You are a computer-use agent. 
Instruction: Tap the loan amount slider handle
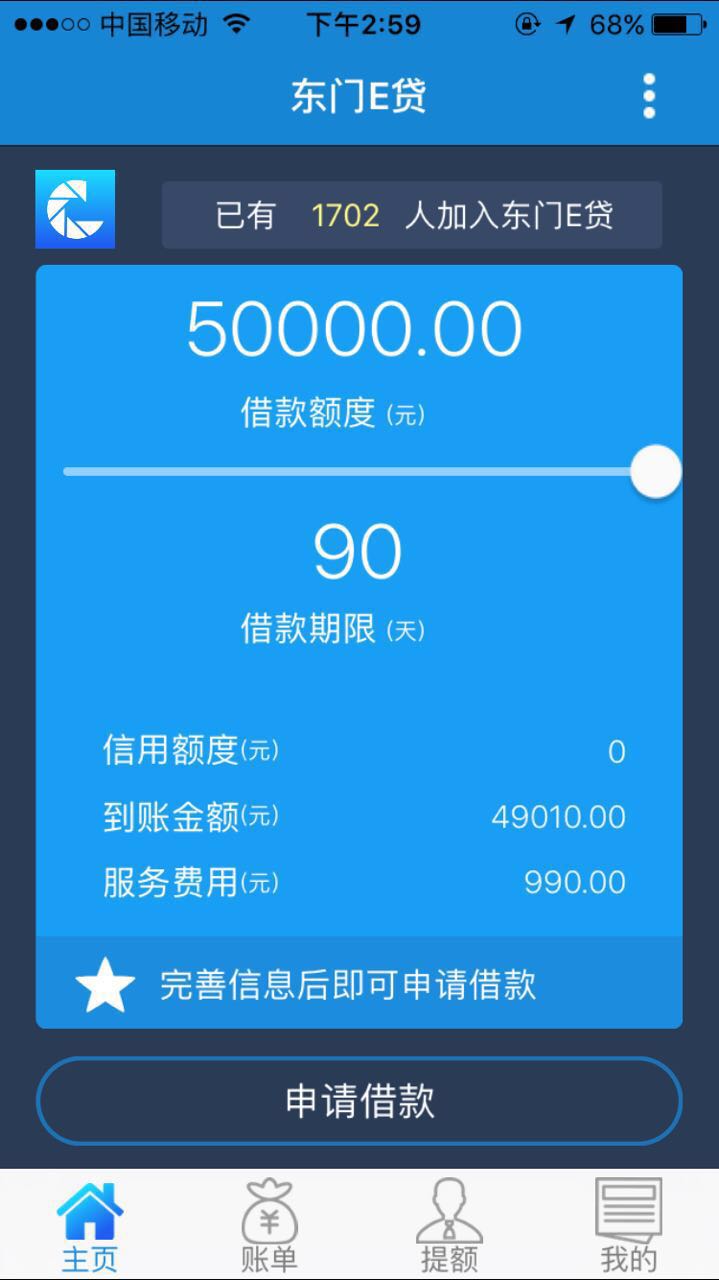(656, 471)
